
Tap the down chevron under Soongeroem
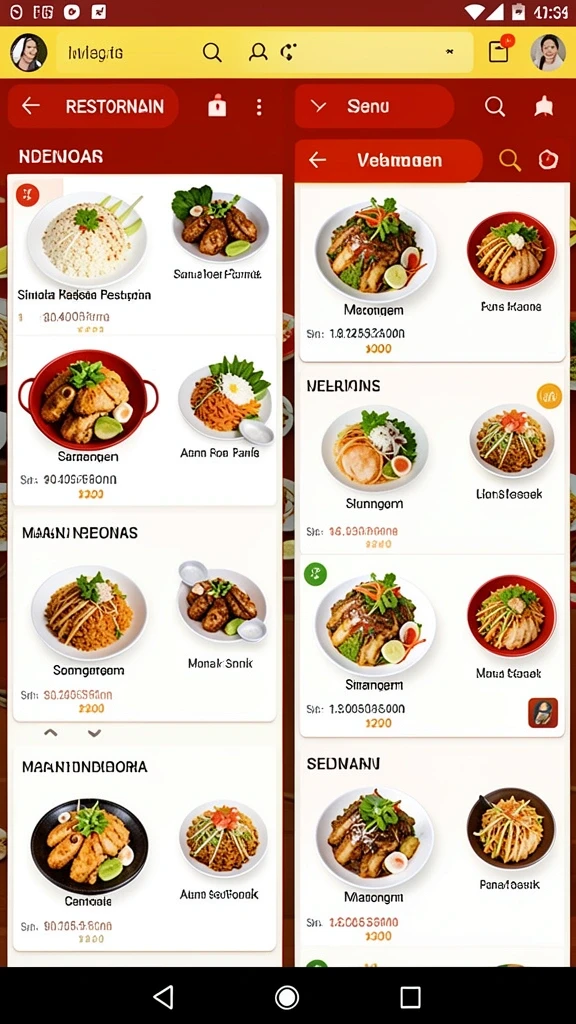click(94, 733)
